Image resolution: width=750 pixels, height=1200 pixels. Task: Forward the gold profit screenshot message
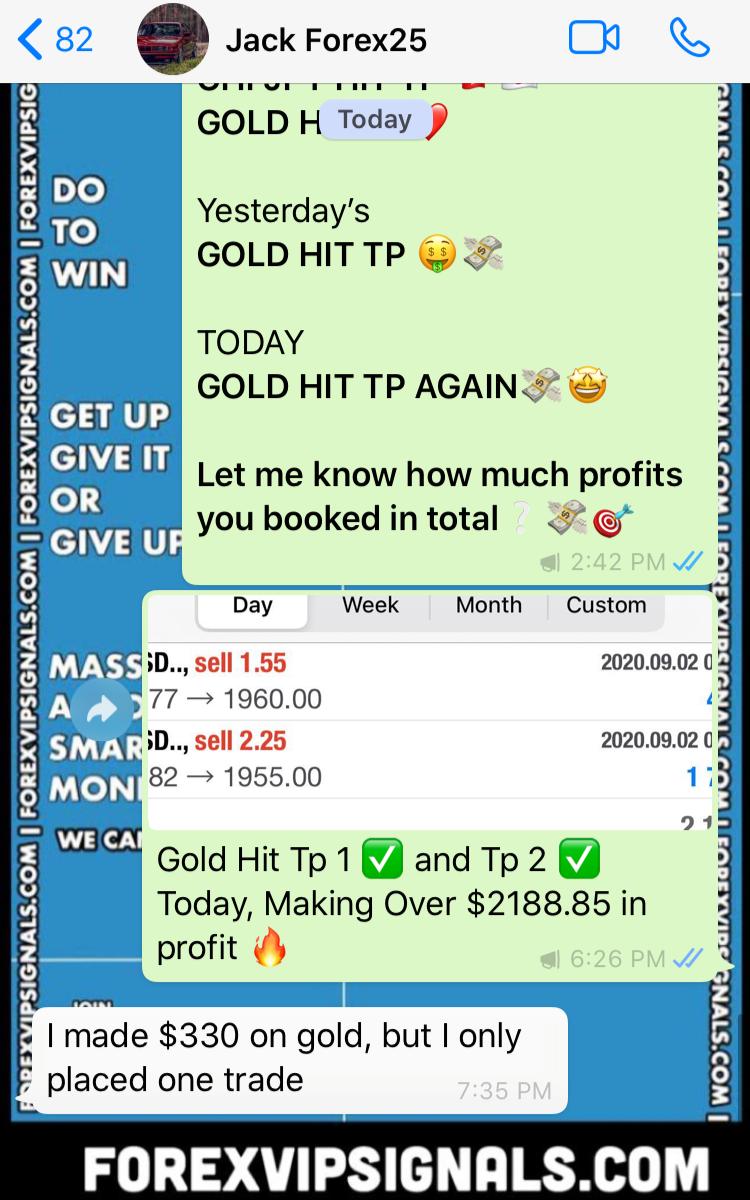tap(101, 709)
